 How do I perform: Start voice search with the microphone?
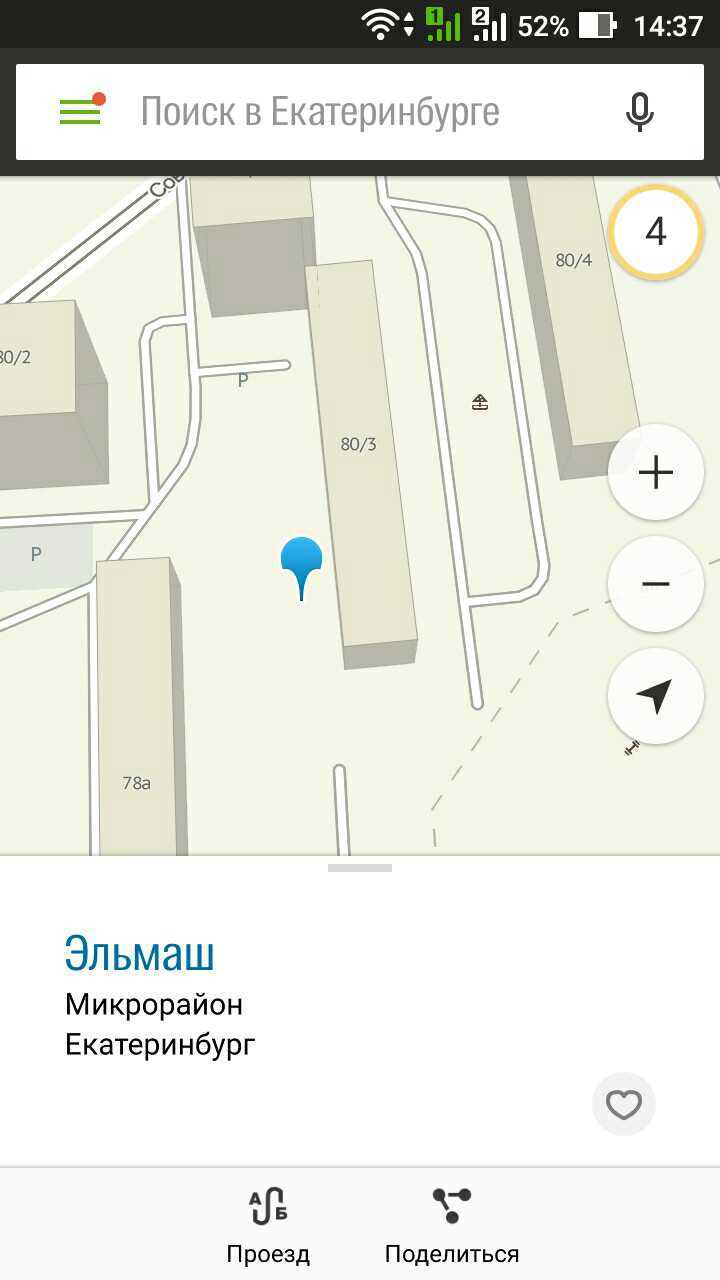tap(639, 112)
